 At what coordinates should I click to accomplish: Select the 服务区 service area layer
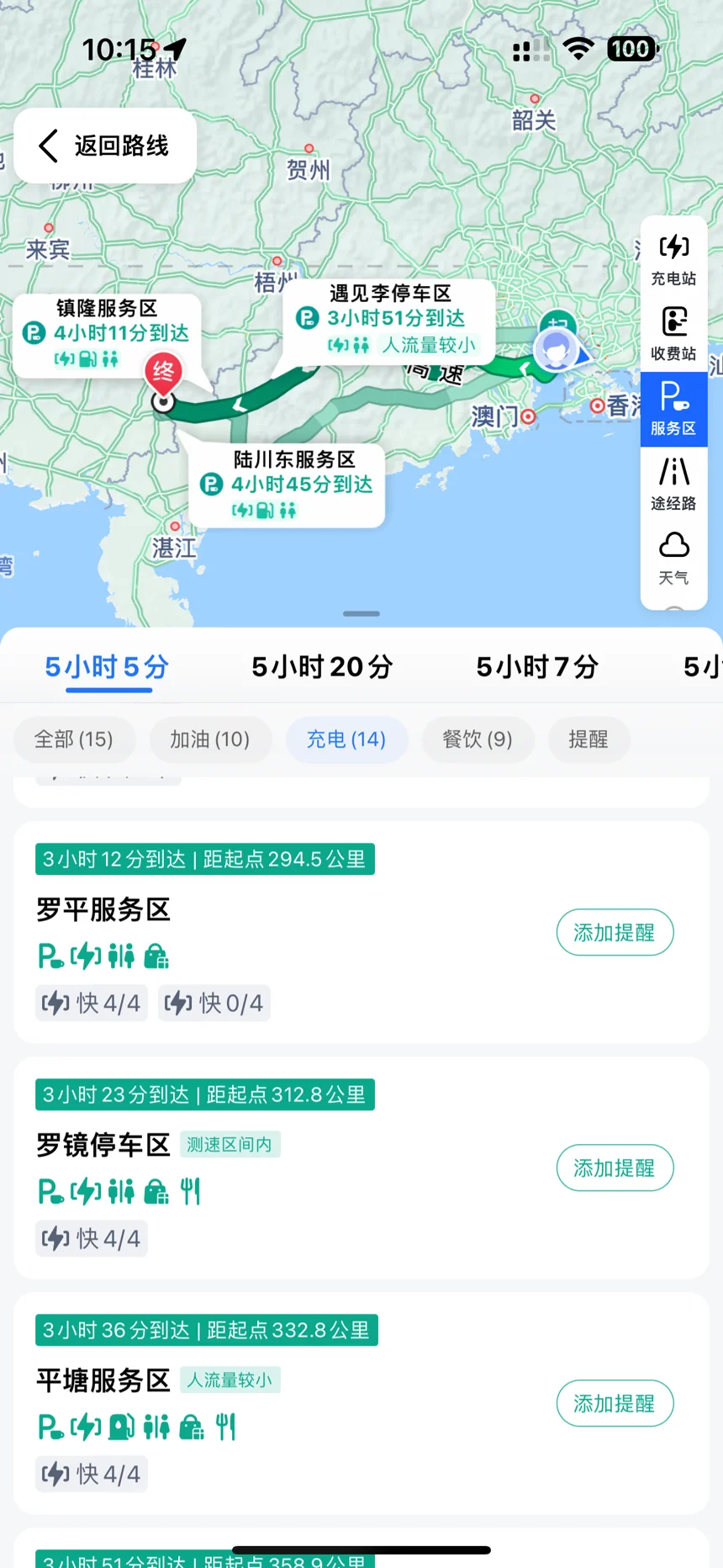(x=673, y=409)
